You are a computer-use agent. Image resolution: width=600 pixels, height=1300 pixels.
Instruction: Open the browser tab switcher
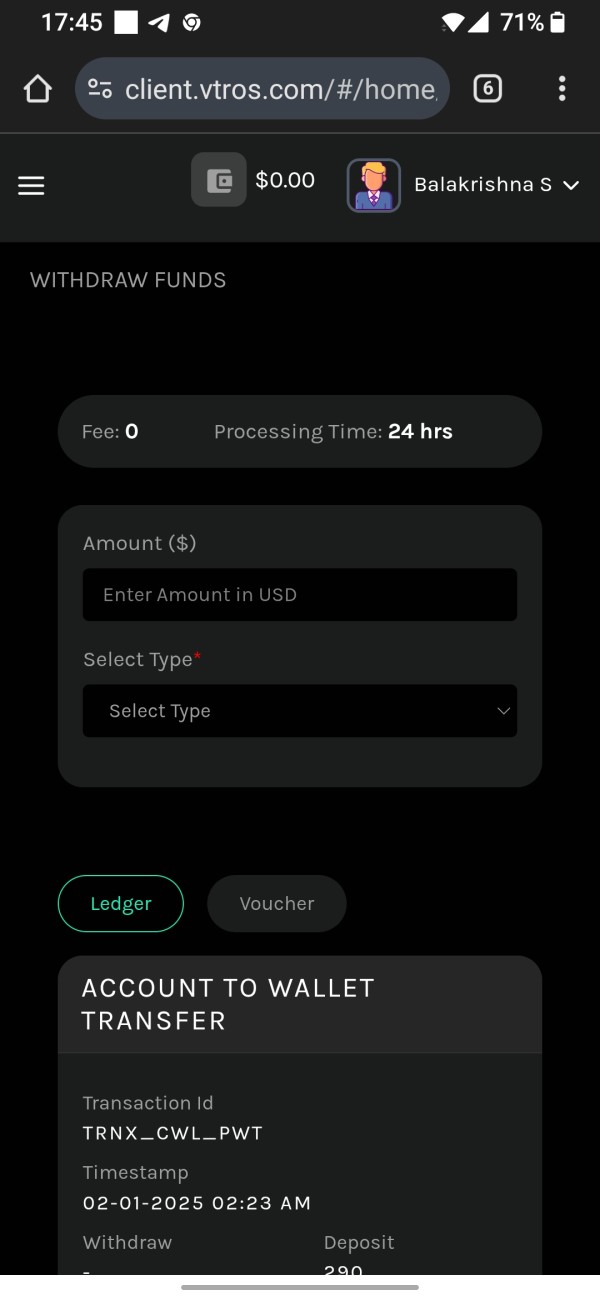pos(487,89)
